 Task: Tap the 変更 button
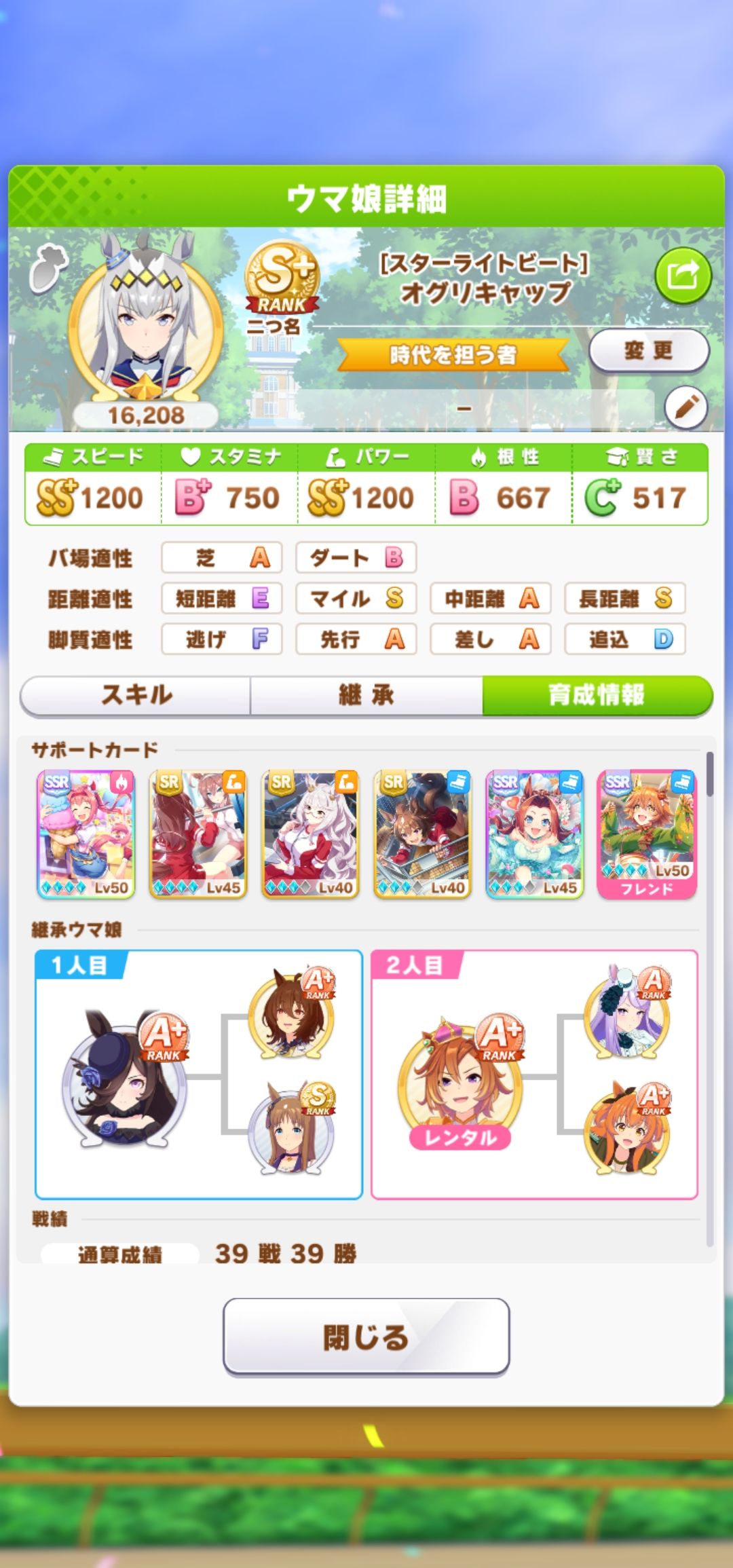[649, 351]
